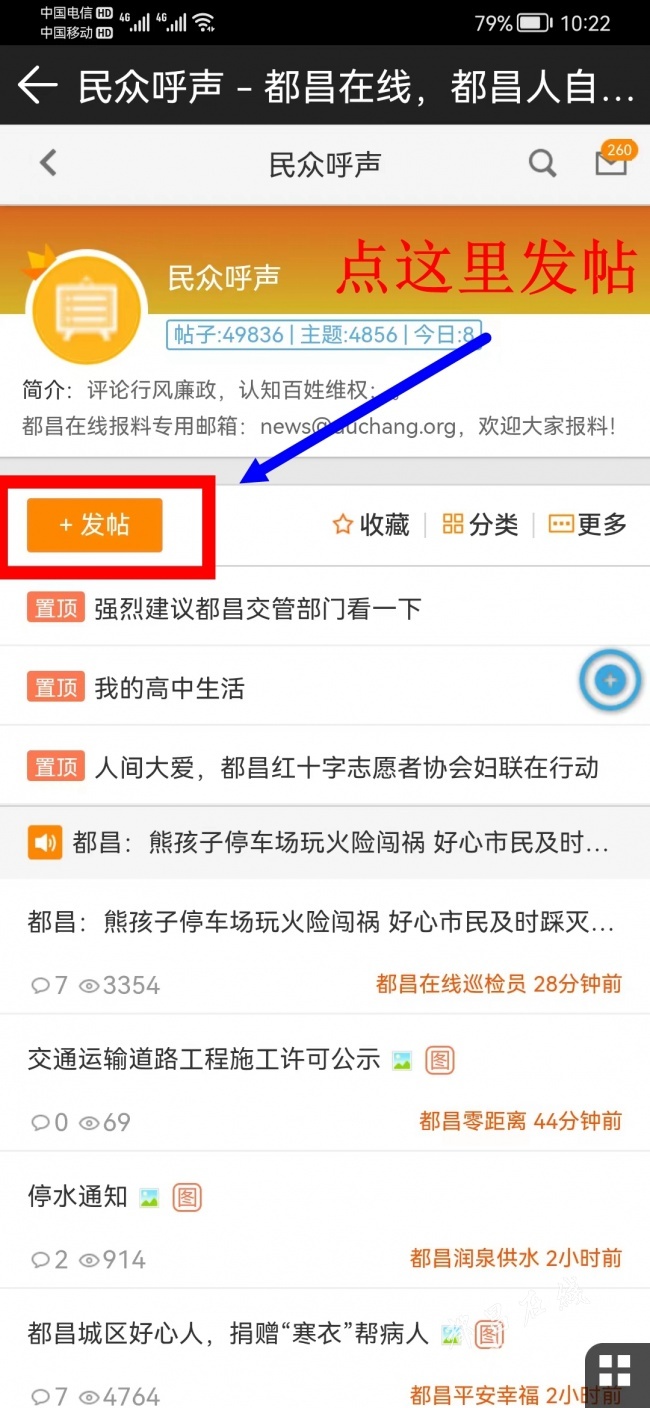Open the 分类 categories option
This screenshot has height=1408, width=650.
(480, 524)
